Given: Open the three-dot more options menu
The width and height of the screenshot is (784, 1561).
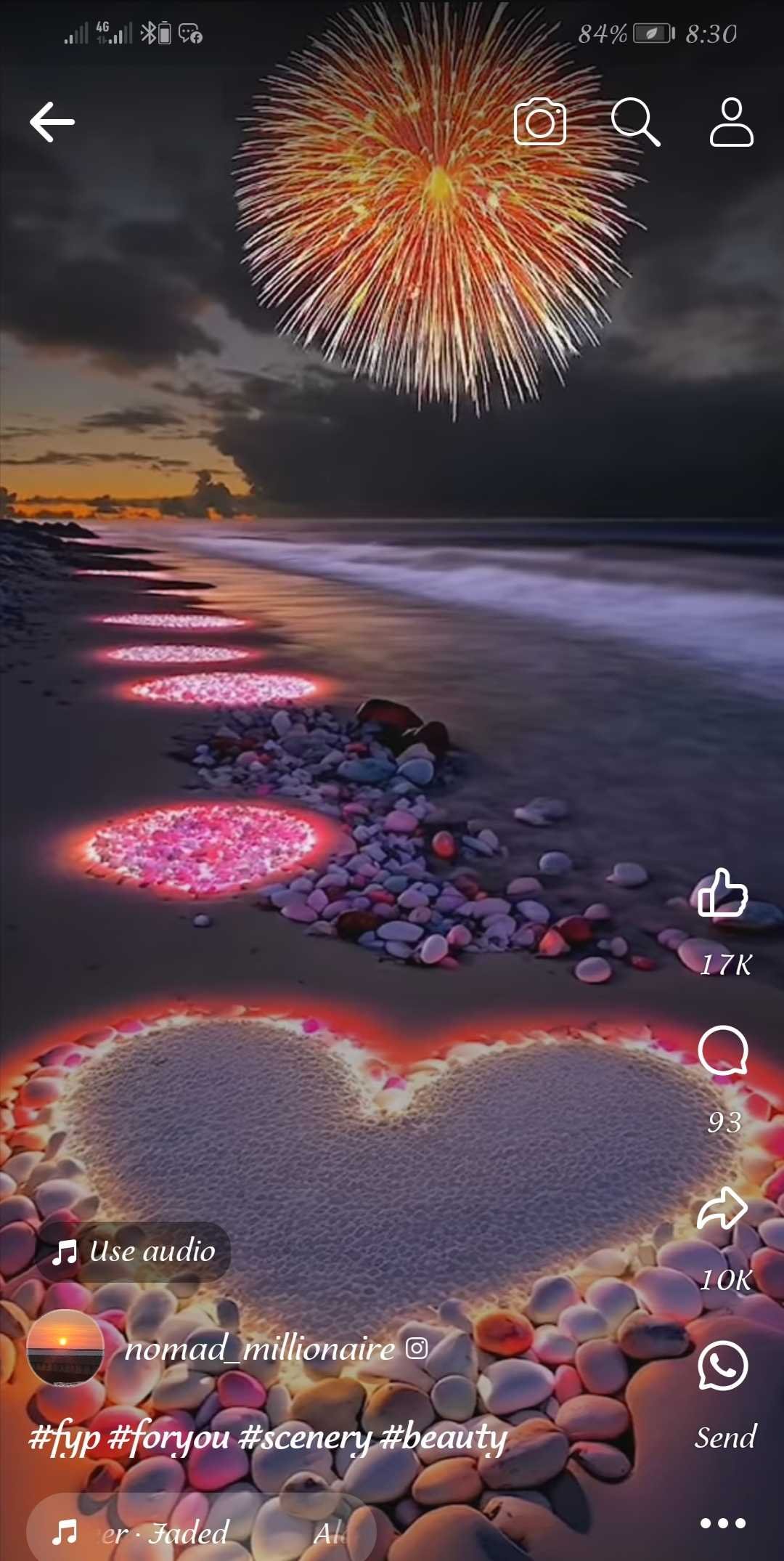Looking at the screenshot, I should tap(722, 1523).
